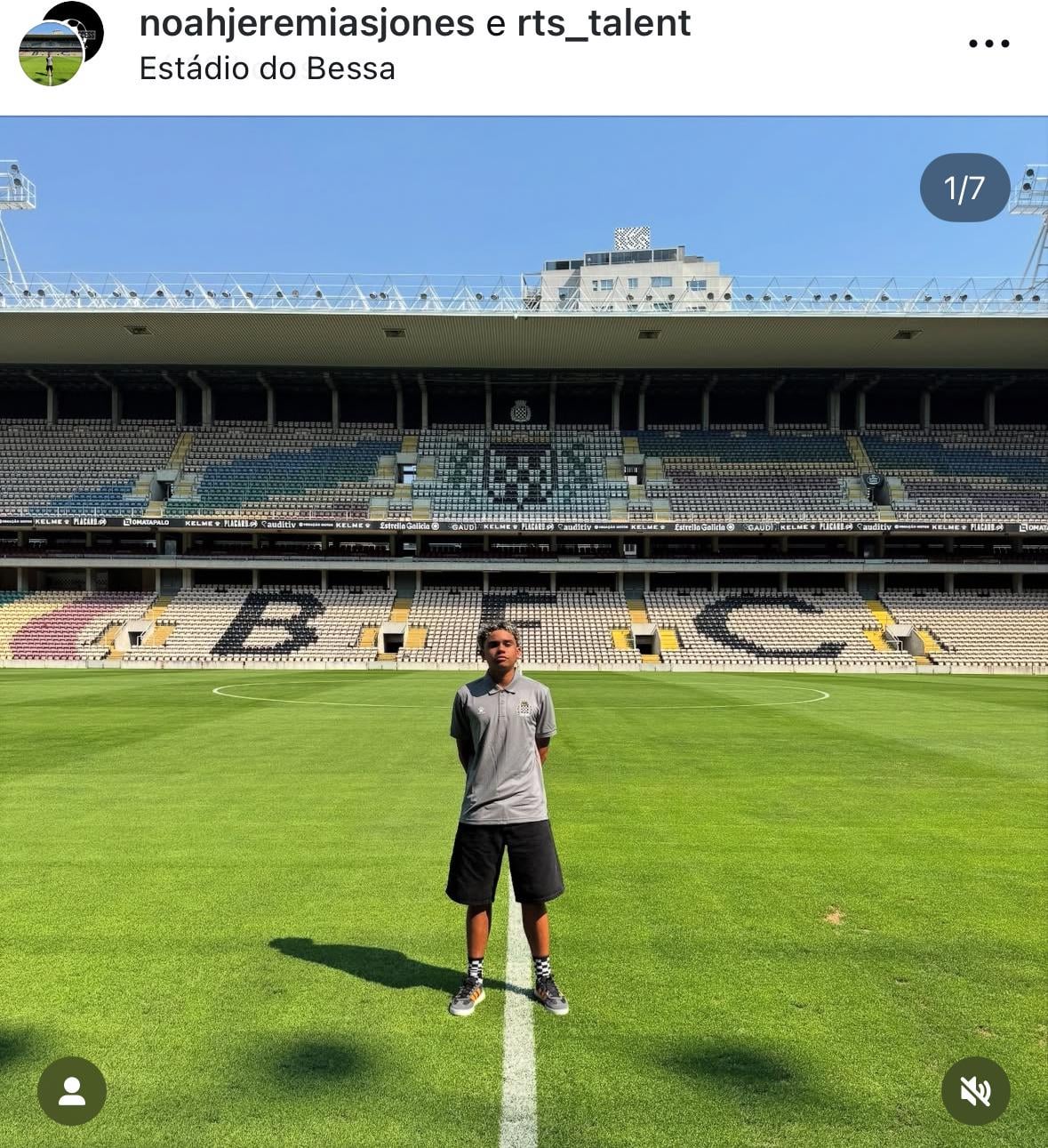This screenshot has height=1148, width=1048.
Task: Open the post's three-dot options menu
Action: (x=988, y=44)
